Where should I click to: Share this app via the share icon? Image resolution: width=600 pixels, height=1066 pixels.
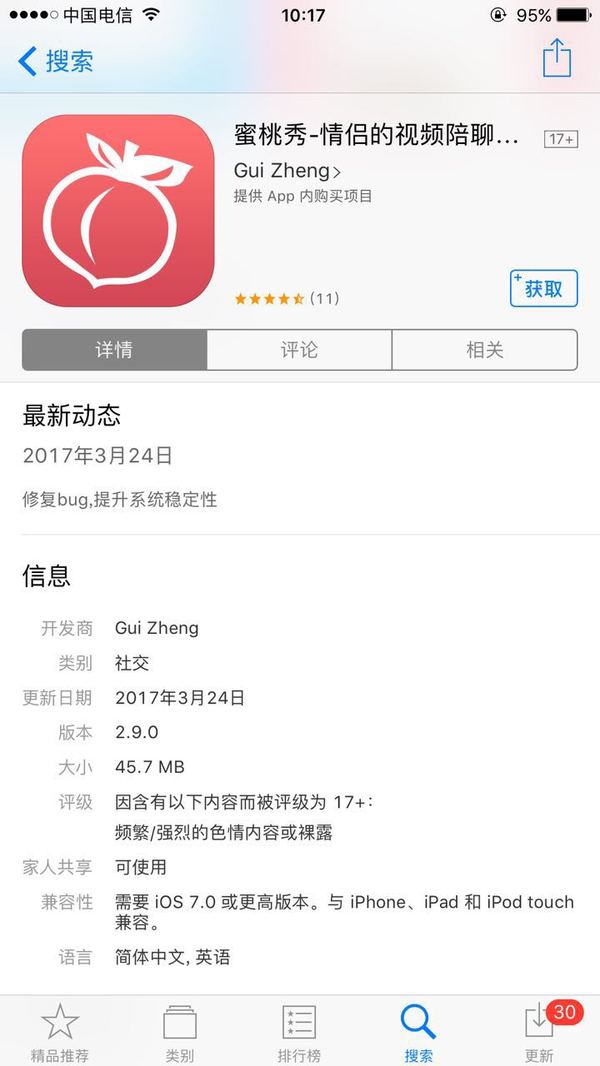[557, 58]
